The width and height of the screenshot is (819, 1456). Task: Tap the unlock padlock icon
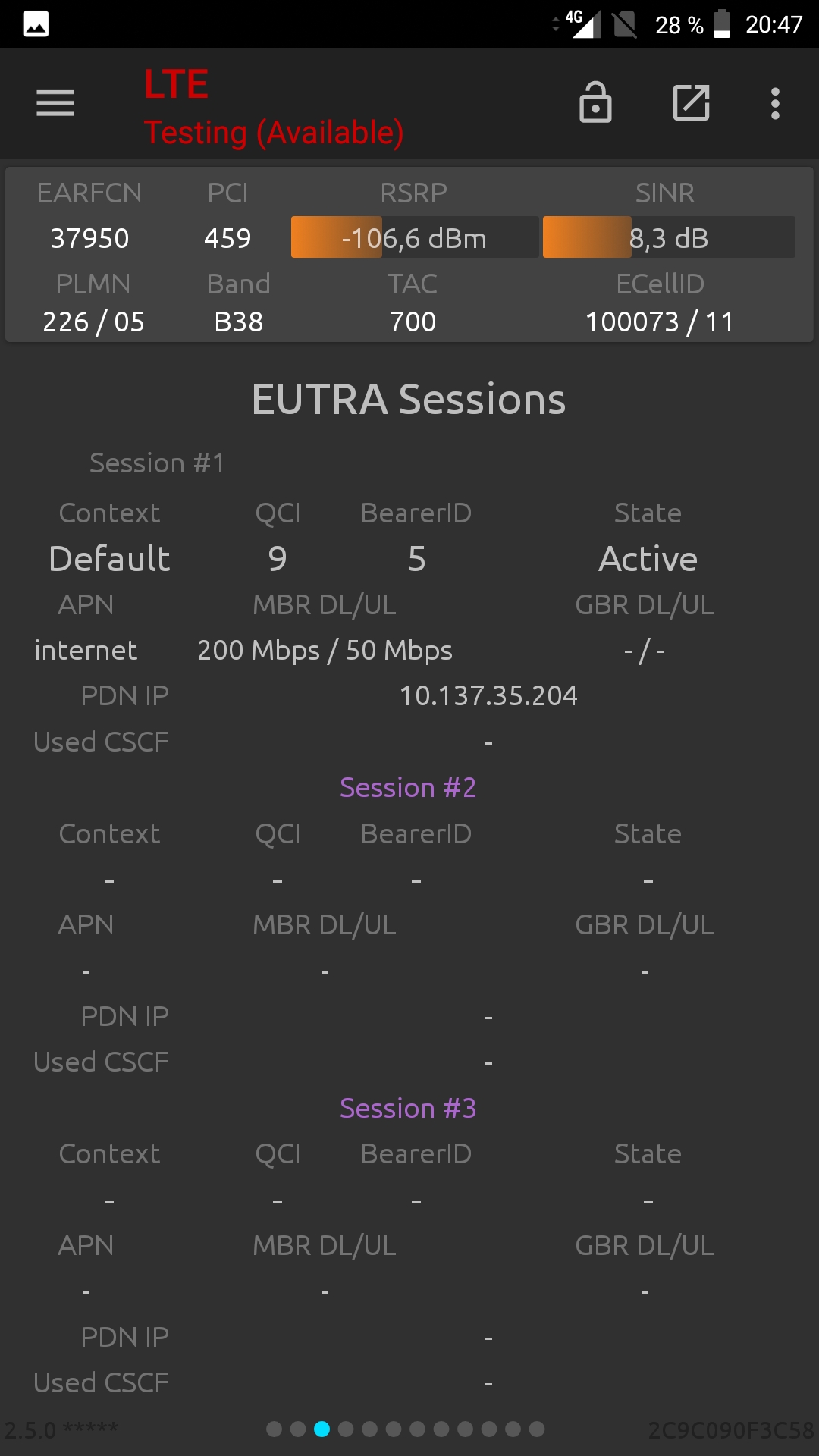(595, 102)
